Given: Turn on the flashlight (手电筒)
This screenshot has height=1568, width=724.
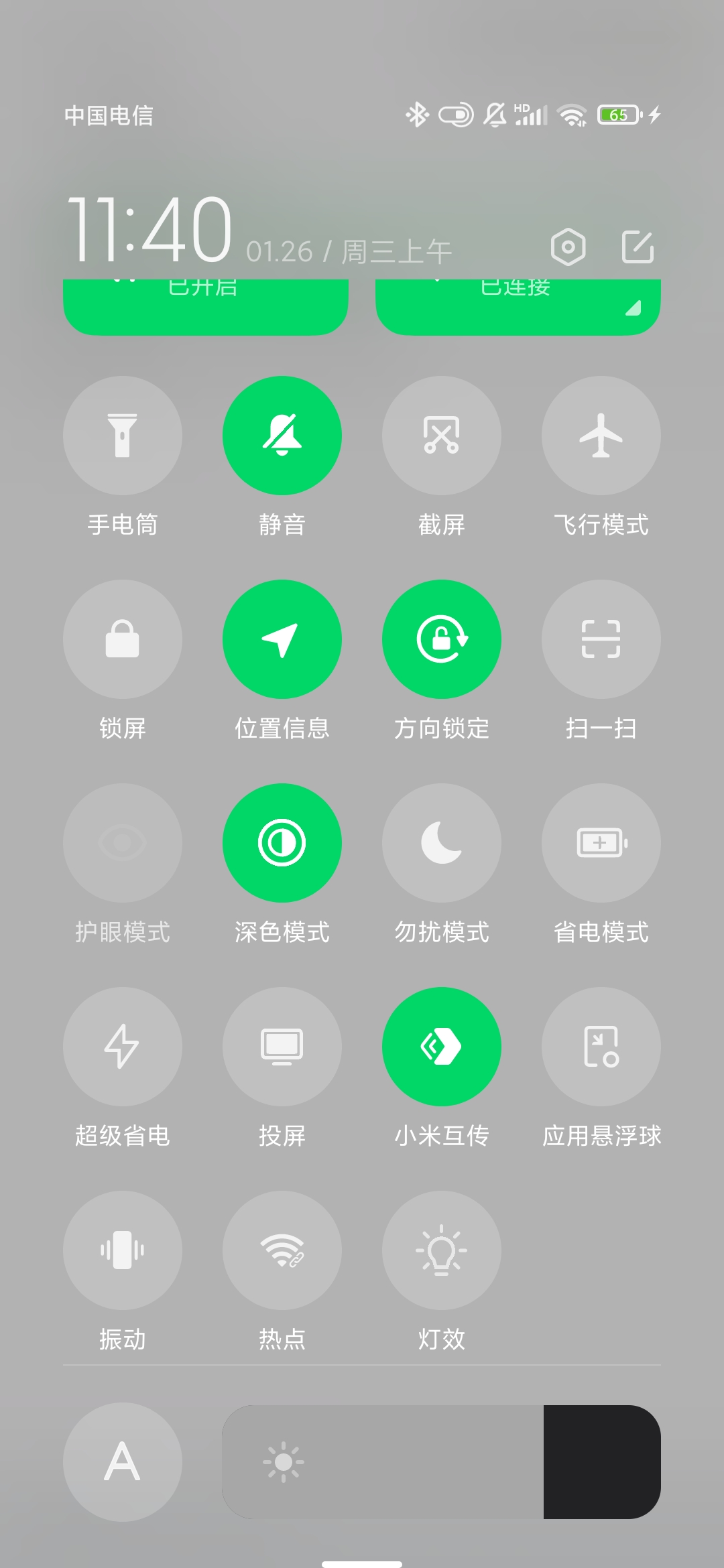Looking at the screenshot, I should [x=123, y=436].
